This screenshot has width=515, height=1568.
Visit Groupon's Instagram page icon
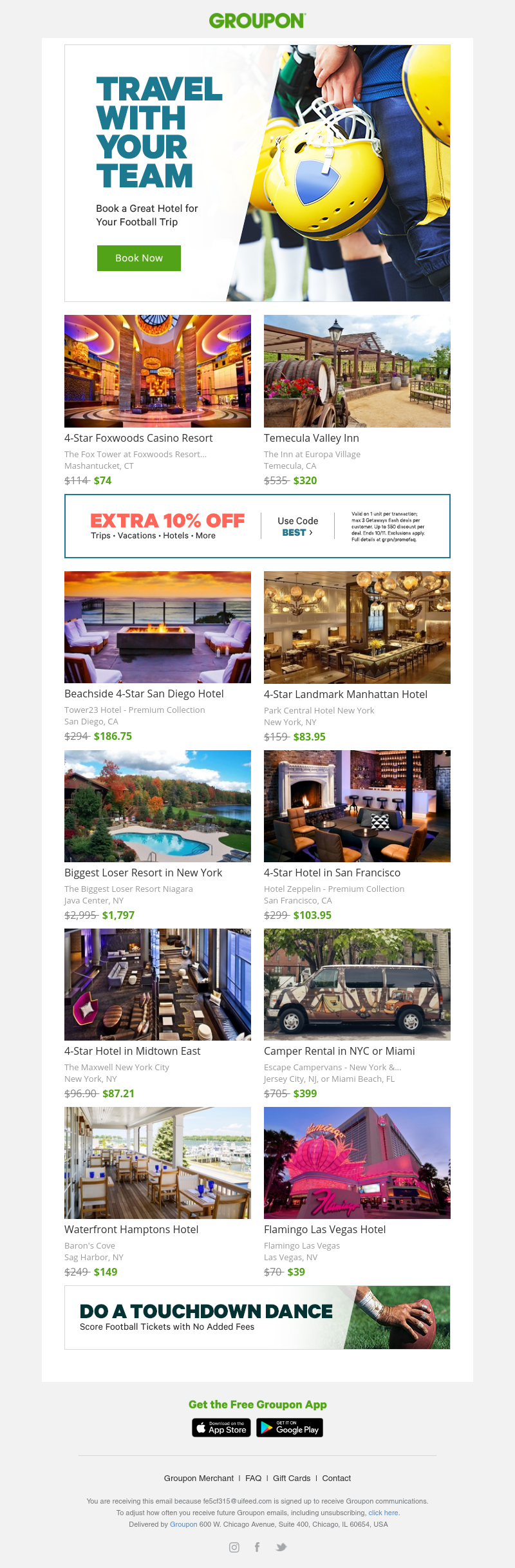(234, 1547)
